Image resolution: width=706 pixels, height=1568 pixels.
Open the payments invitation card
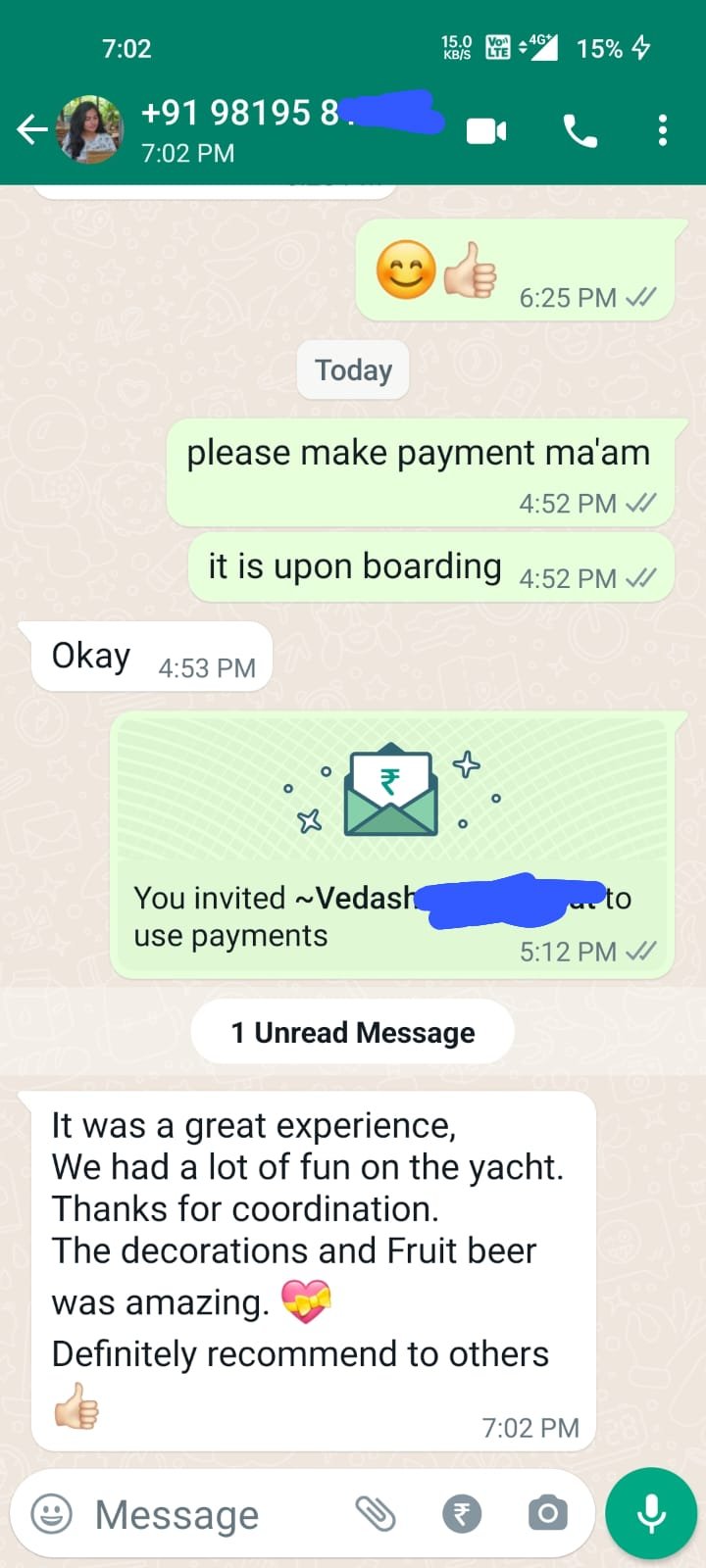coord(392,843)
